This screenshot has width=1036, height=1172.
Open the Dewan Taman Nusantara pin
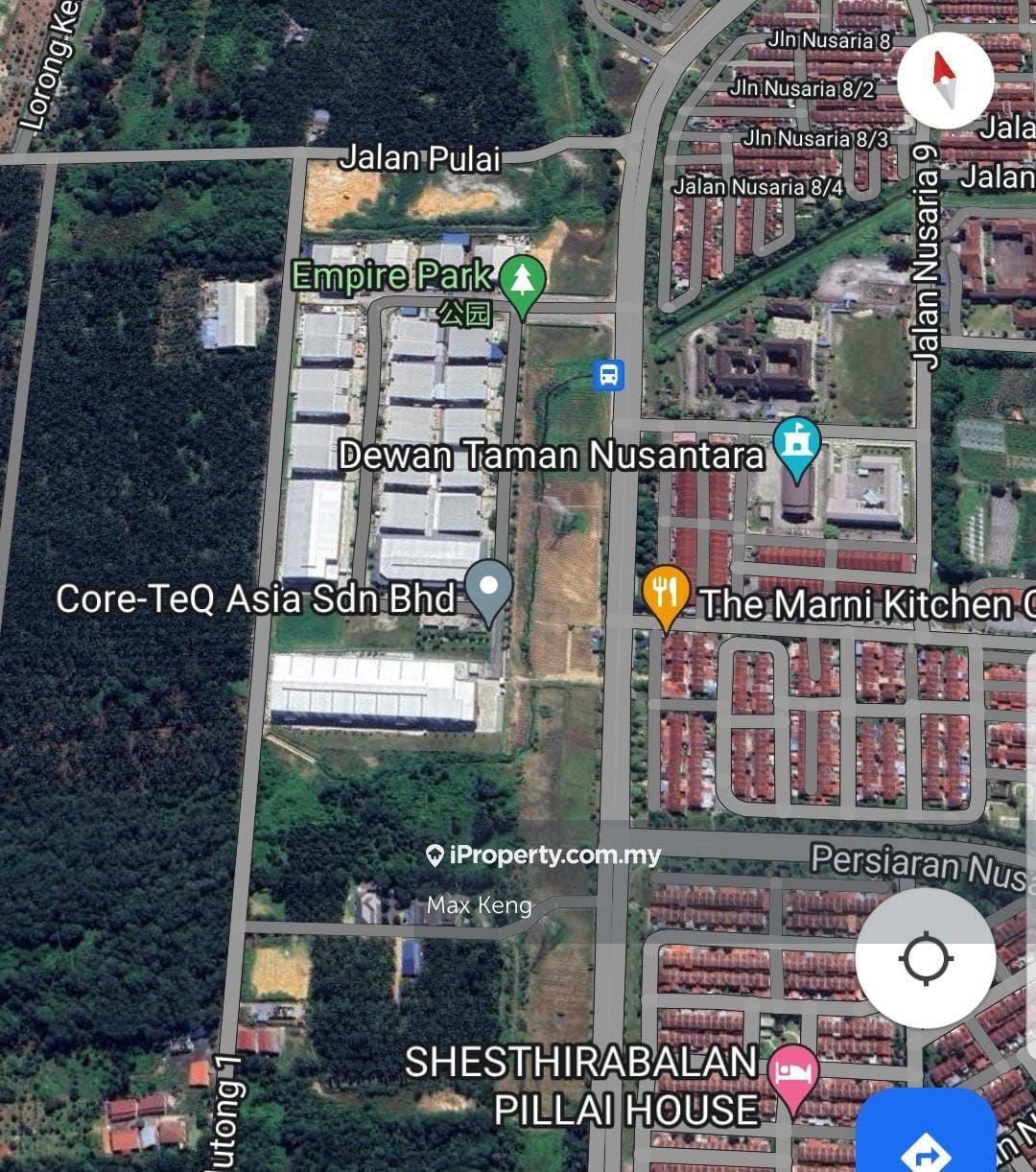click(796, 447)
